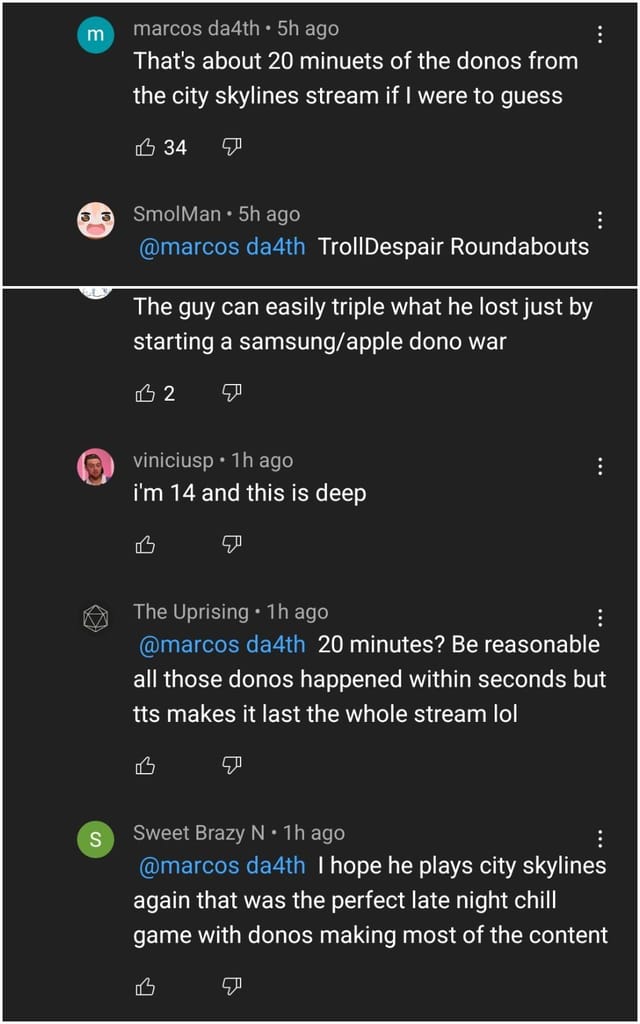View SmolMan's channel avatar
This screenshot has width=640, height=1024.
click(x=96, y=219)
